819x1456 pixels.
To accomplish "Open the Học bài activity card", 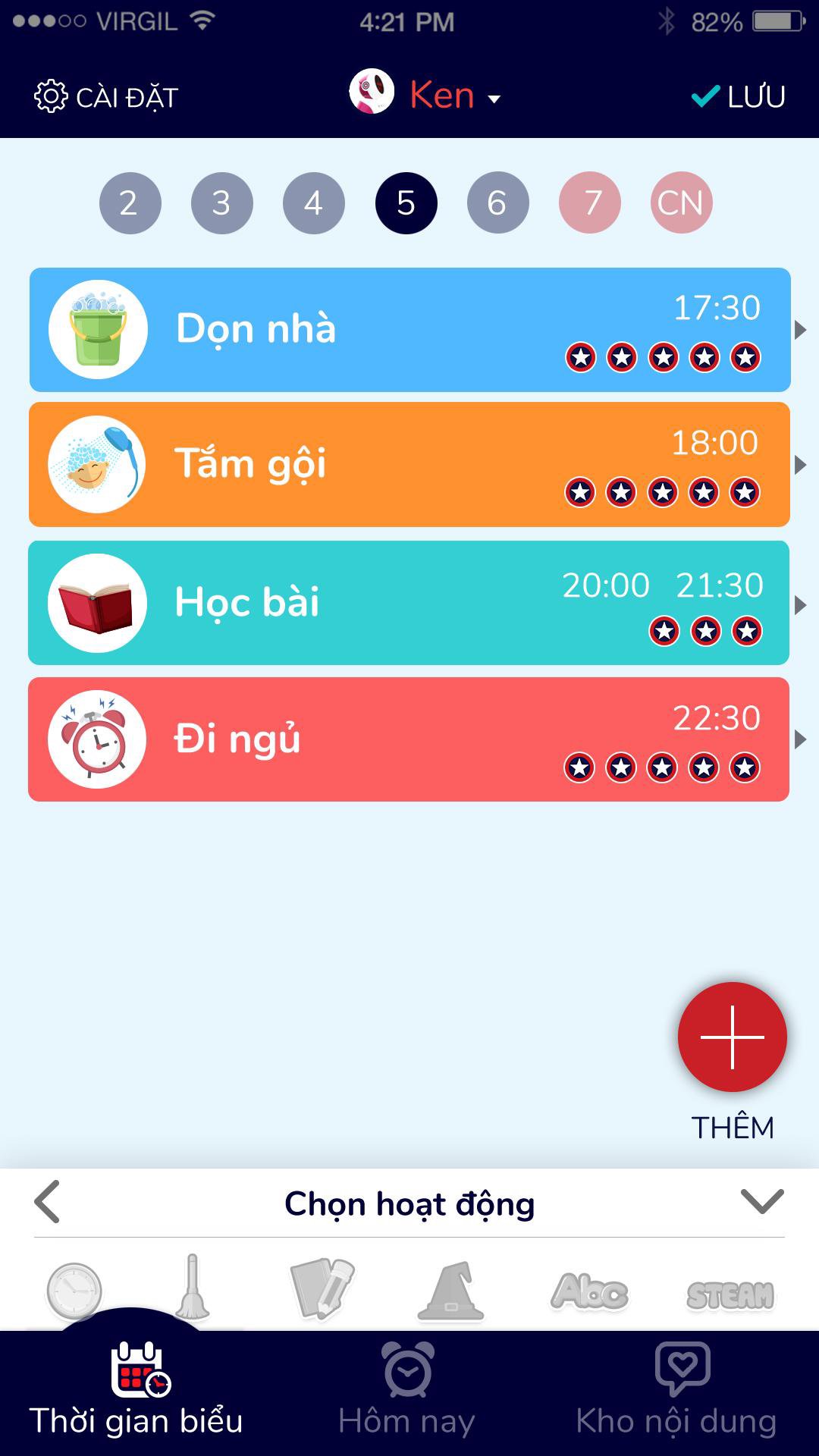I will click(x=409, y=603).
